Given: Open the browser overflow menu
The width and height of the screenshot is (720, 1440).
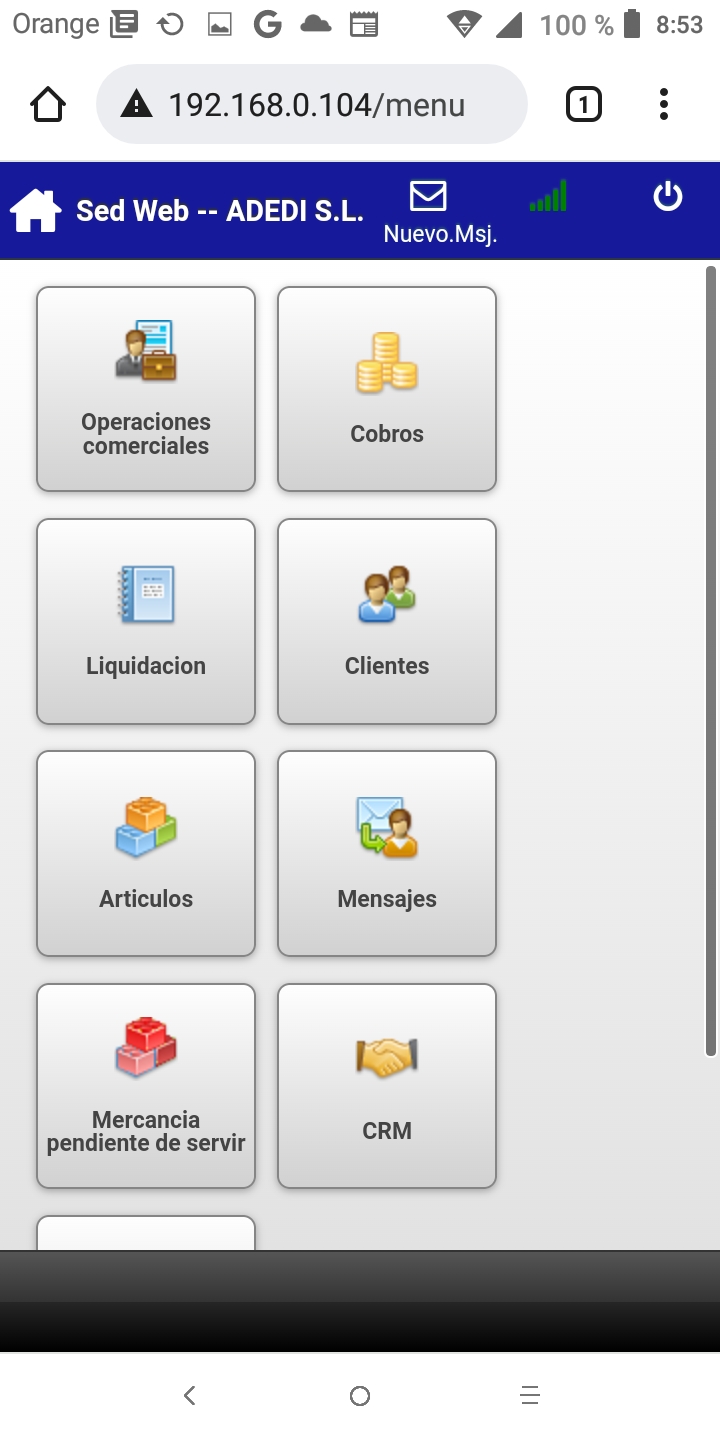Looking at the screenshot, I should (664, 104).
